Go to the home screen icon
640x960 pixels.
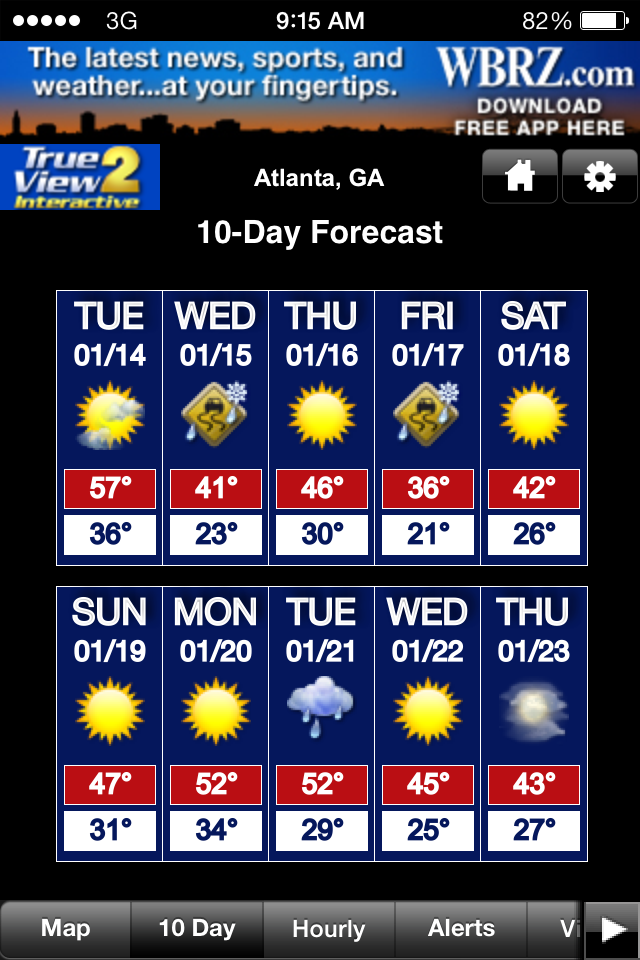click(x=520, y=178)
